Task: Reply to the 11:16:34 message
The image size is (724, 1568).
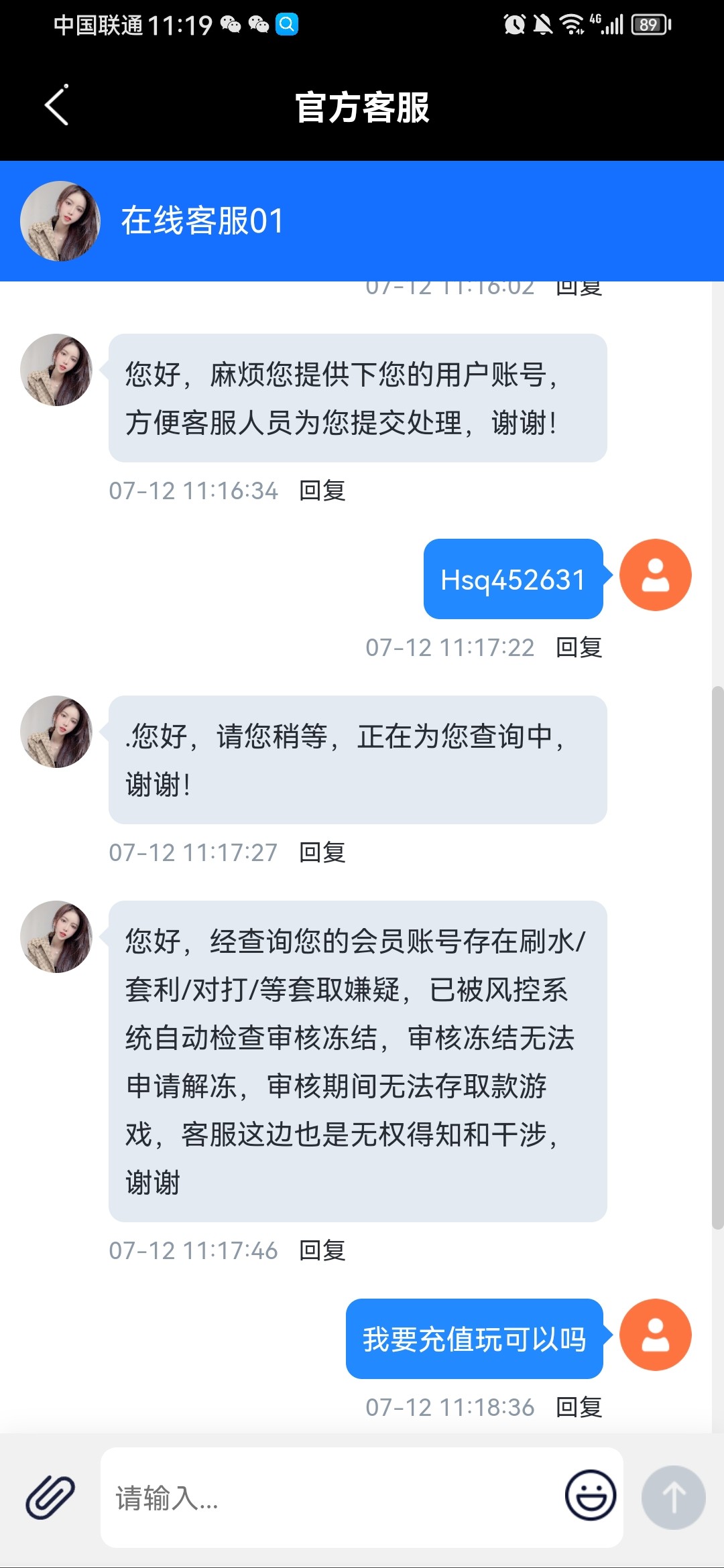Action: [322, 491]
